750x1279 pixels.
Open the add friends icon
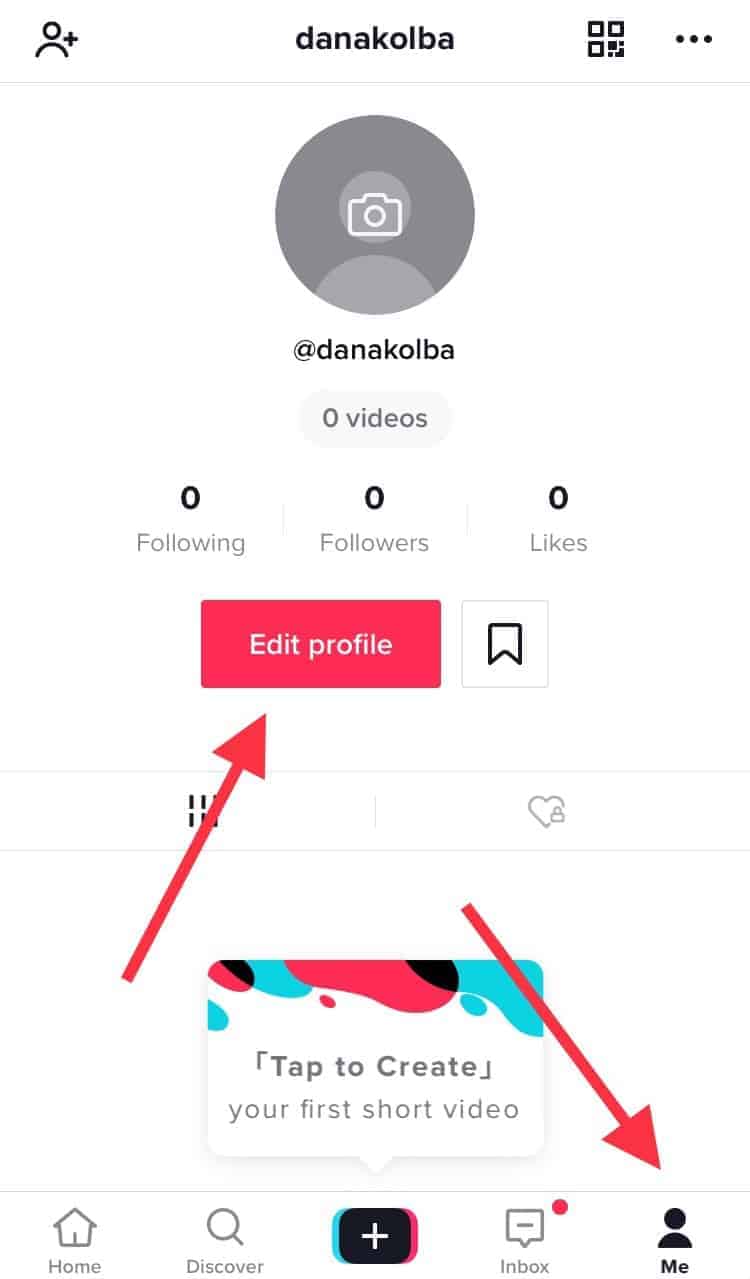[57, 40]
